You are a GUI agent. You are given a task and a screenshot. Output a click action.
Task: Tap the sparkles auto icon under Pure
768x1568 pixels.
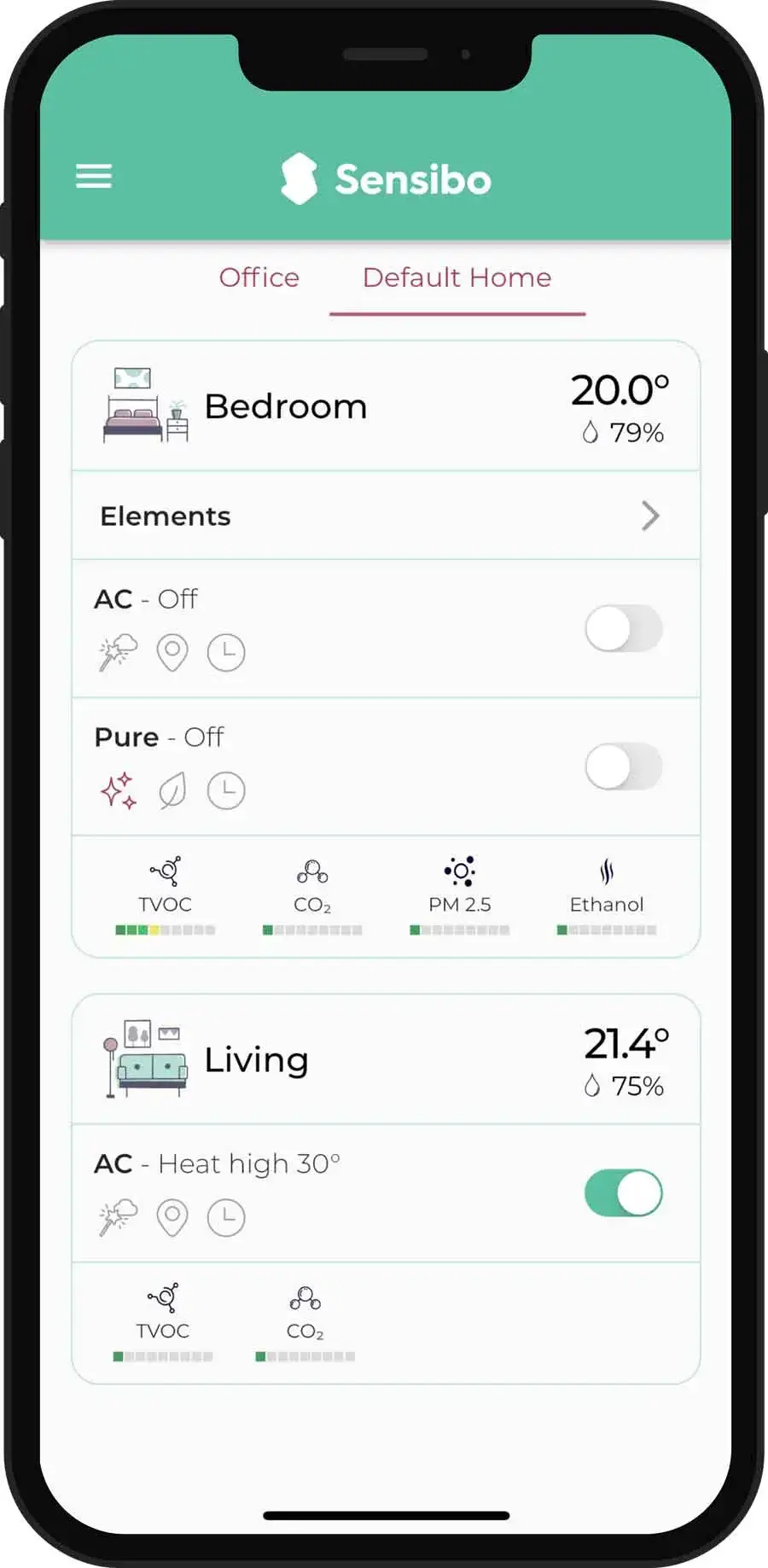(x=118, y=790)
